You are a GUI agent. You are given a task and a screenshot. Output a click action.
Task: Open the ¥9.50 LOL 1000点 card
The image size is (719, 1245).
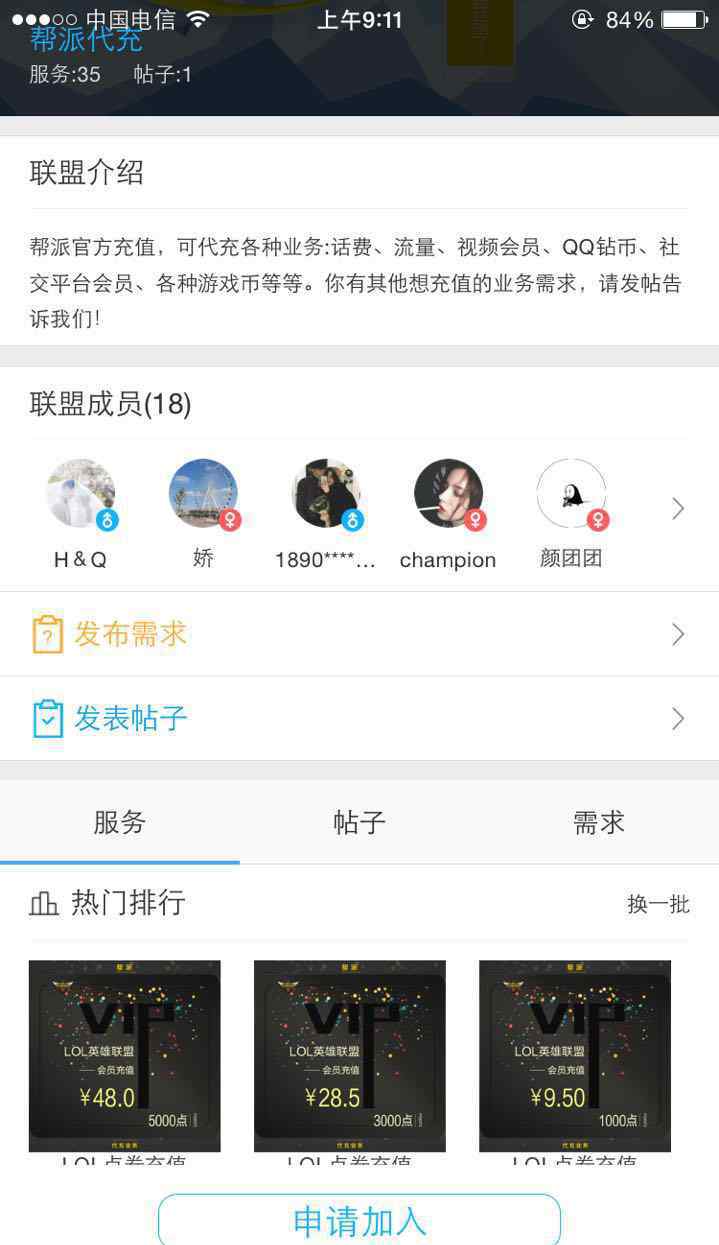[x=574, y=1056]
